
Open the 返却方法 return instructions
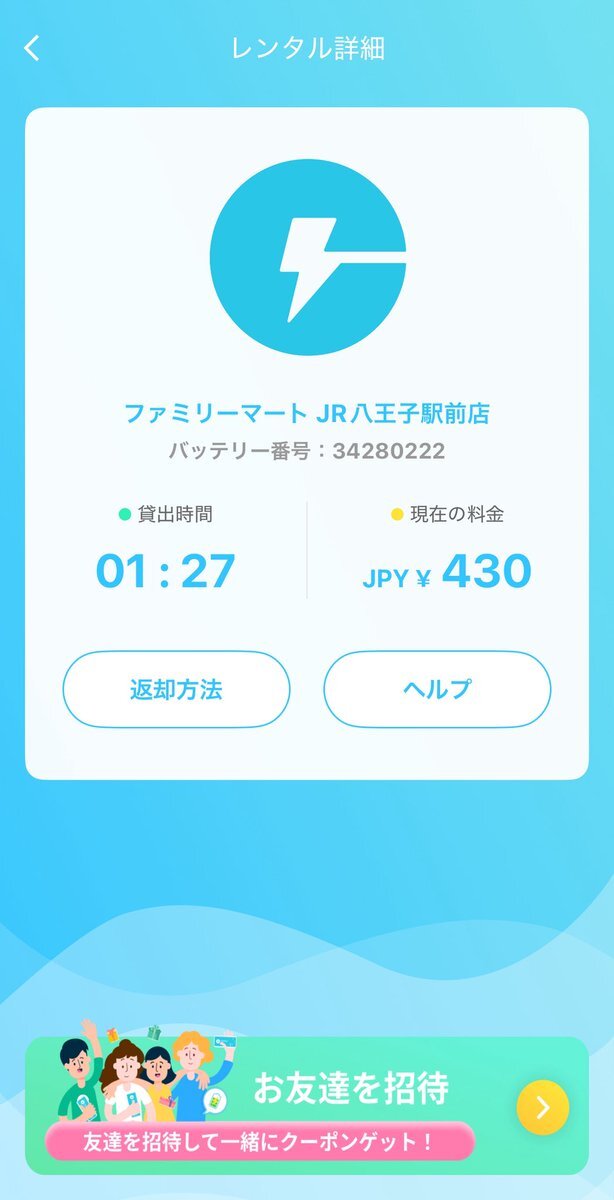[176, 689]
